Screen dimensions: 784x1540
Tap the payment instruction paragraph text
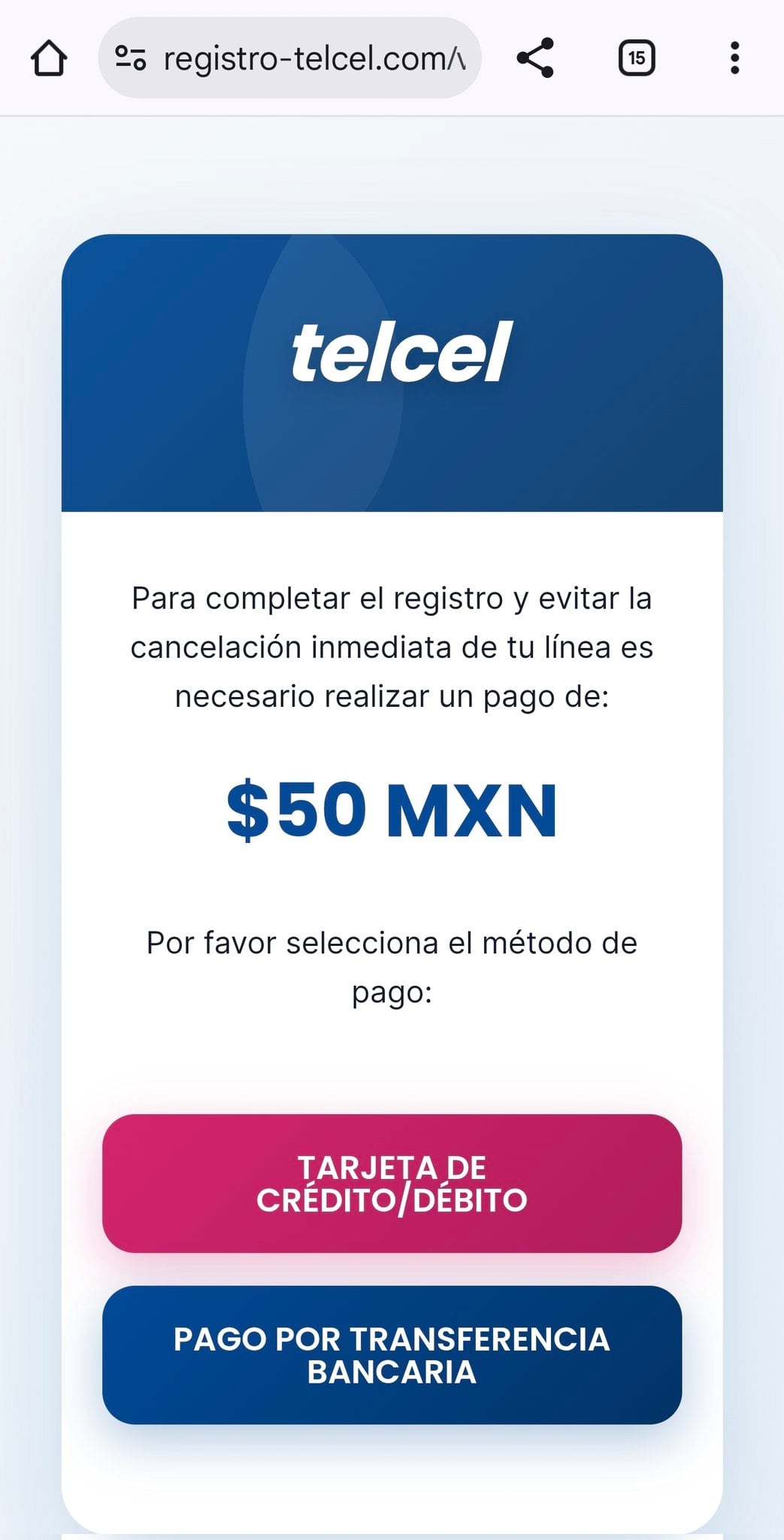(392, 647)
